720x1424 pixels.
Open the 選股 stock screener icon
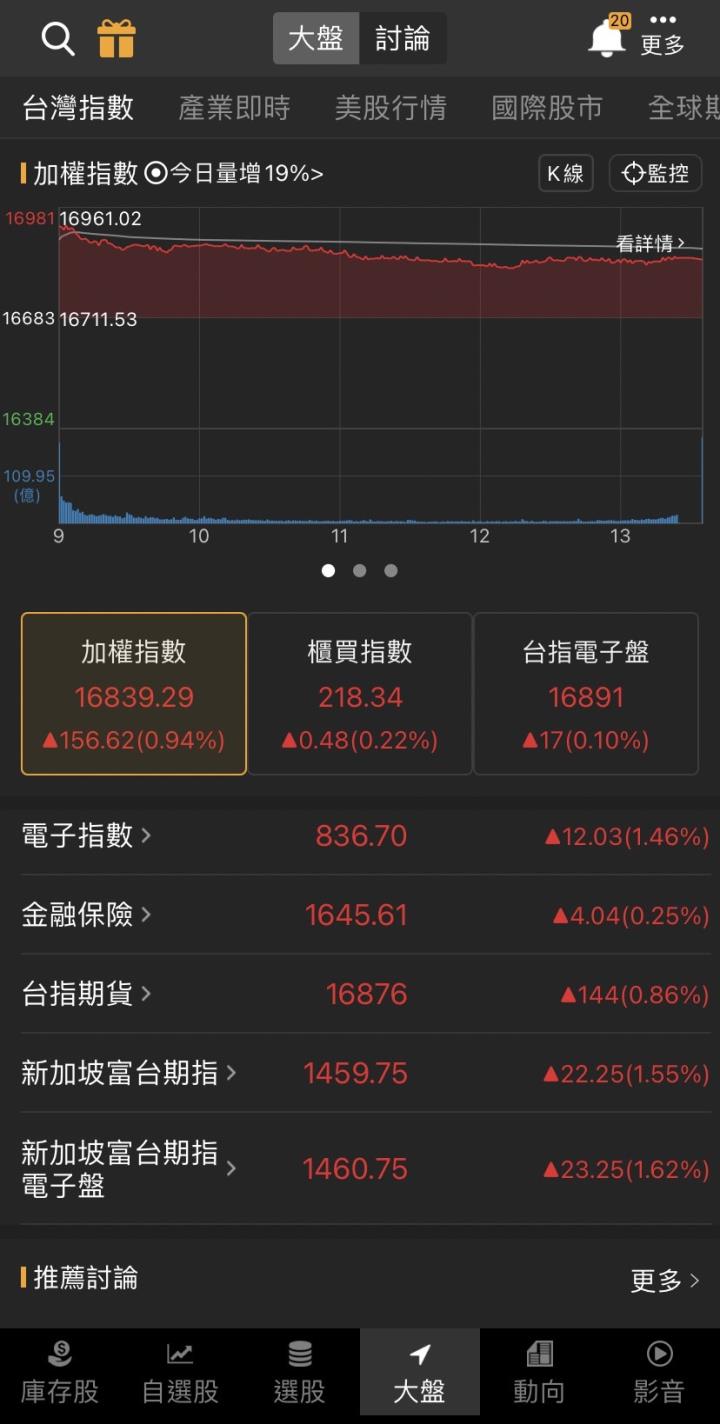pos(299,1371)
